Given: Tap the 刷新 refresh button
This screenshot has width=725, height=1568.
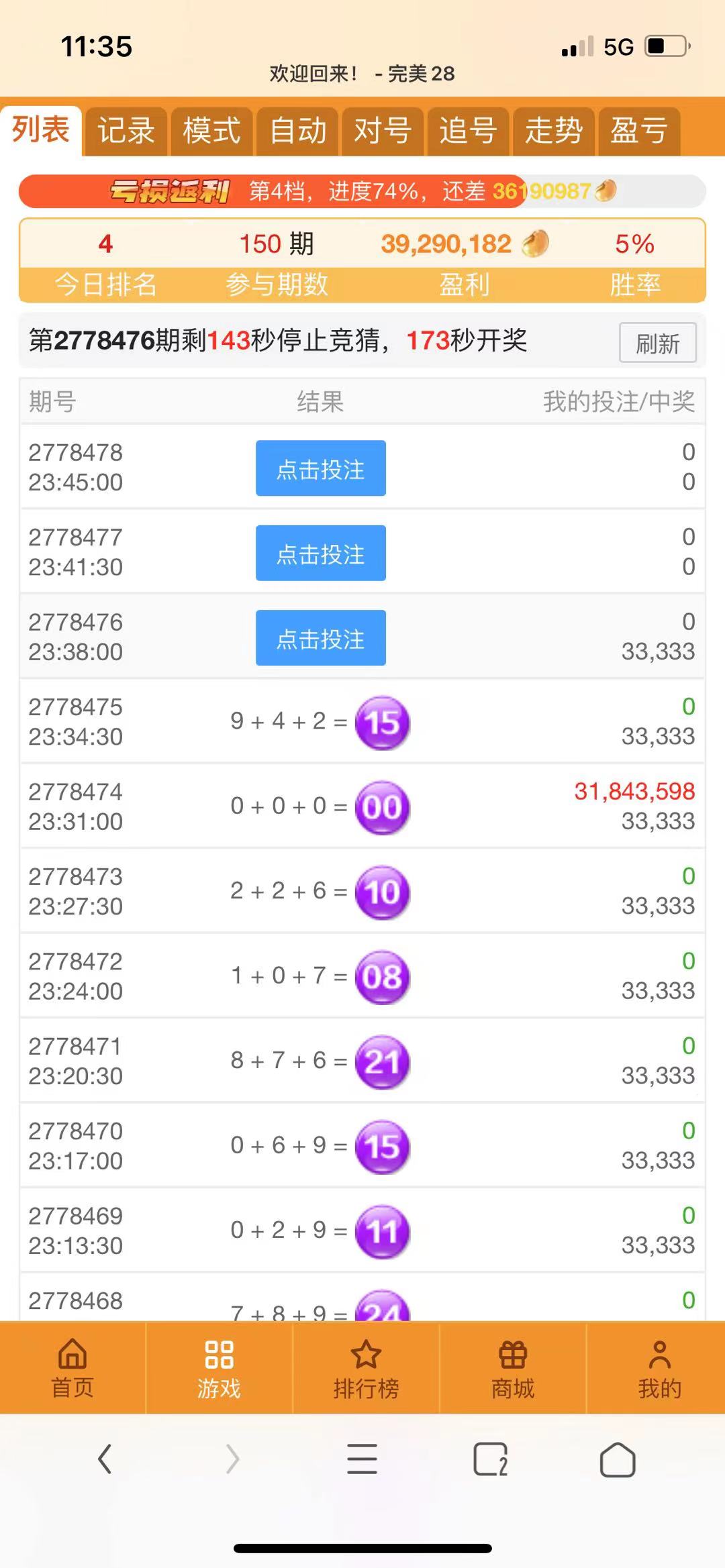Looking at the screenshot, I should 657,343.
